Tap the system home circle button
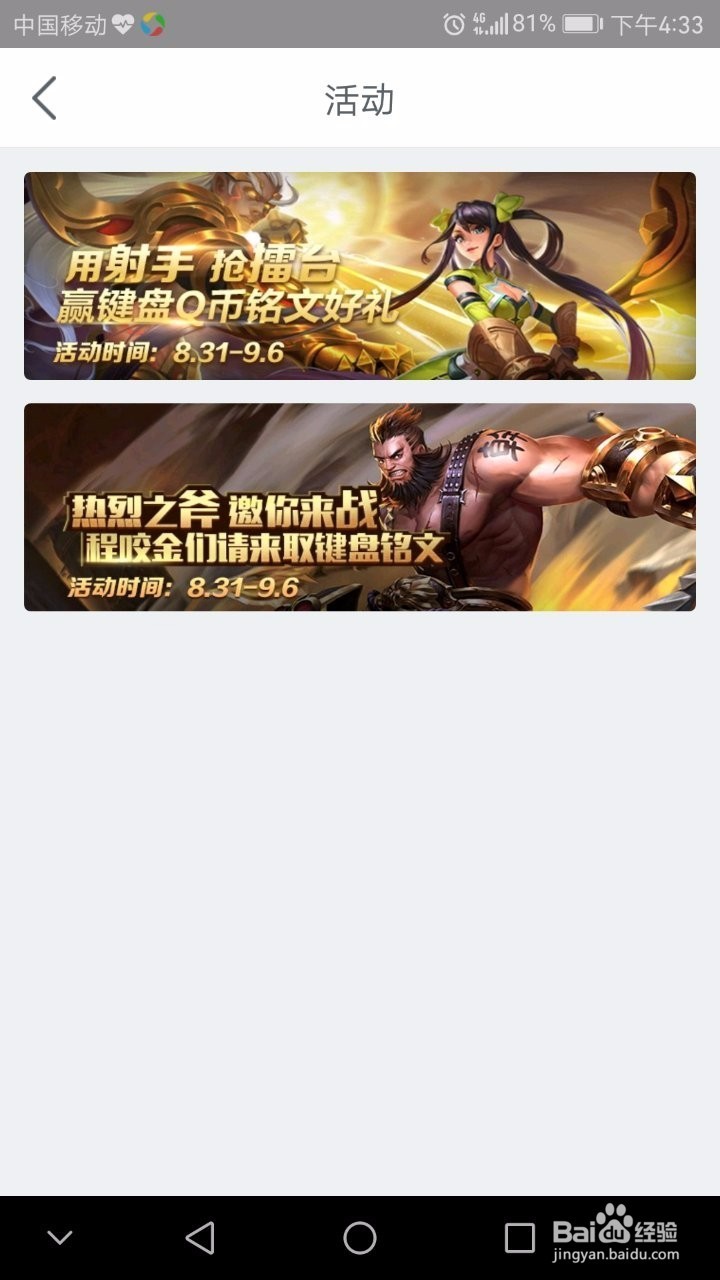 (x=360, y=1238)
